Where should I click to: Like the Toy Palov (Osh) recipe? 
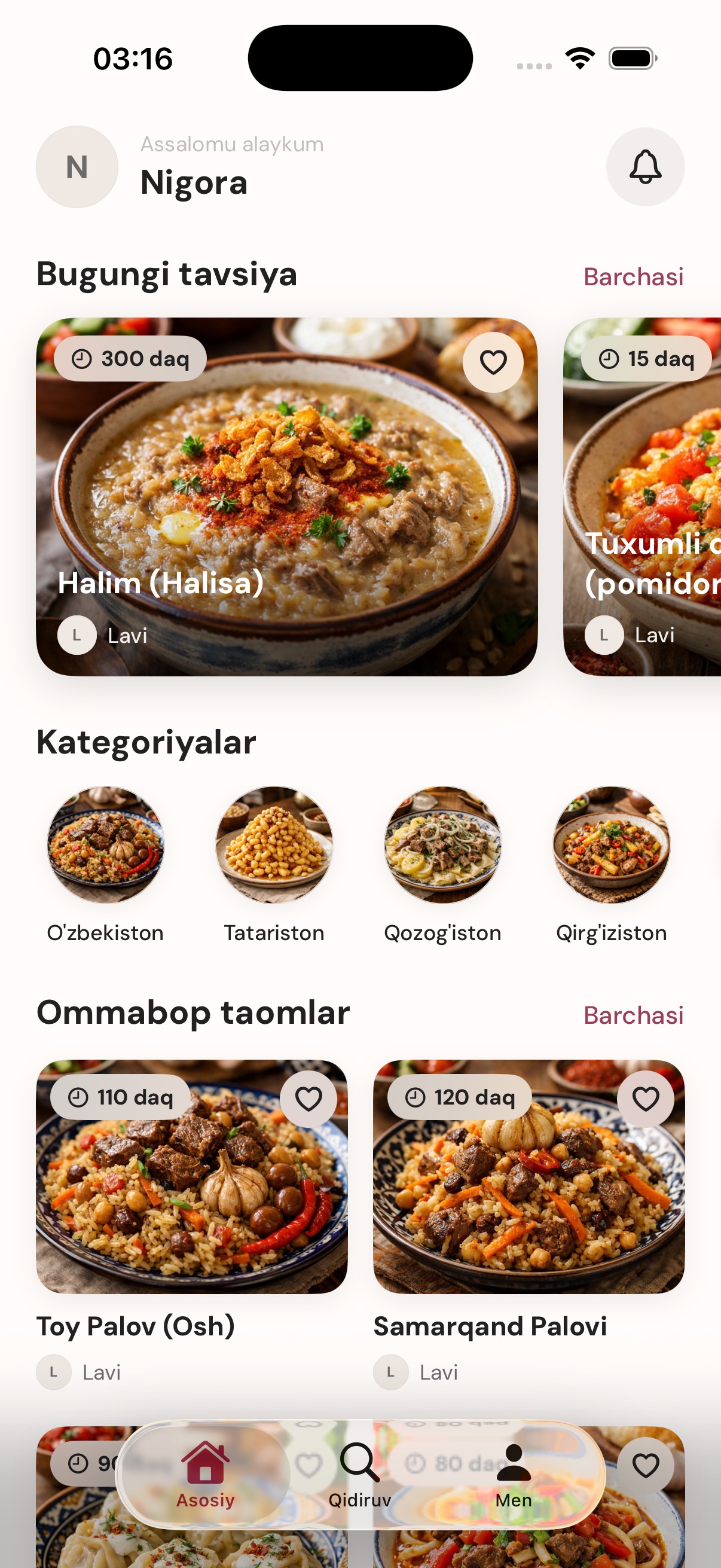[308, 1099]
